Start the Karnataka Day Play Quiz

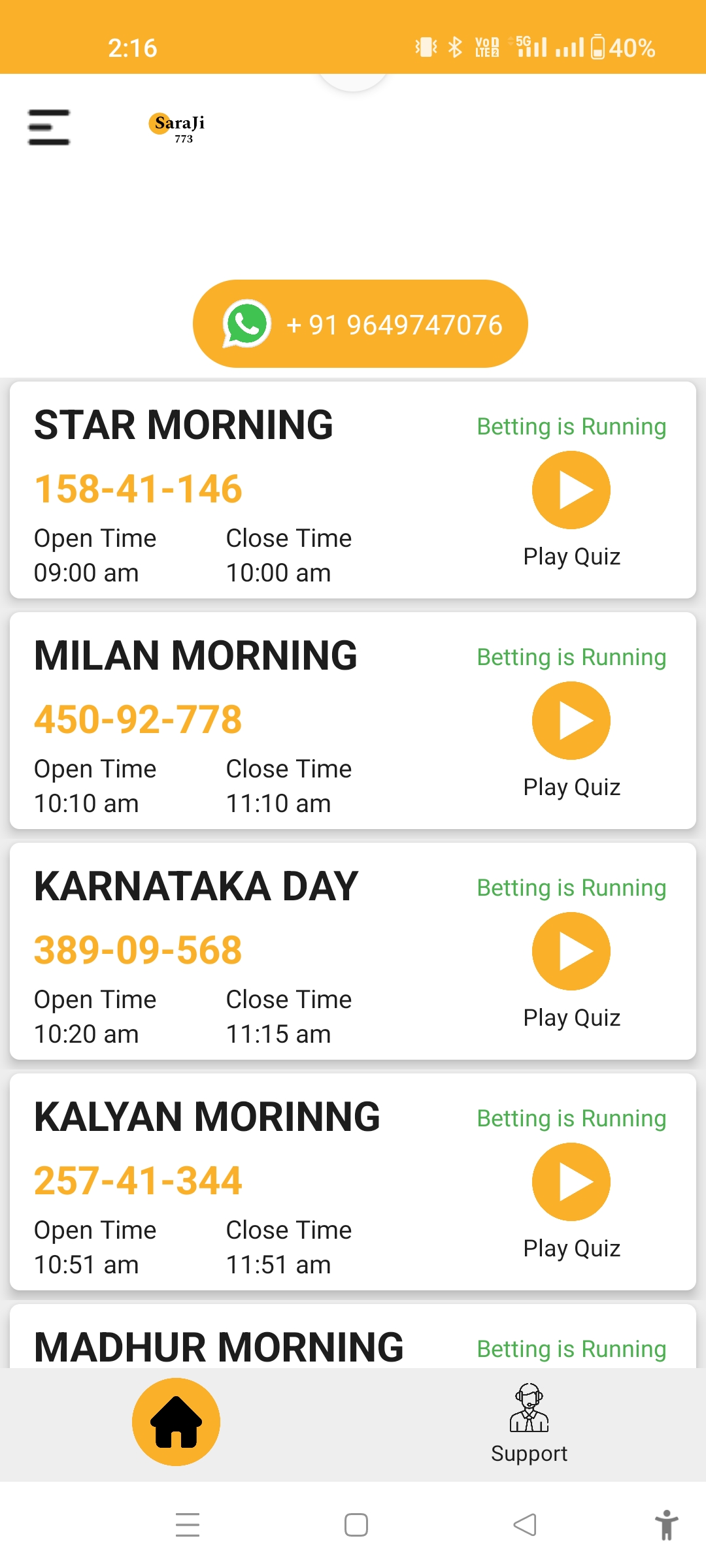tap(571, 952)
